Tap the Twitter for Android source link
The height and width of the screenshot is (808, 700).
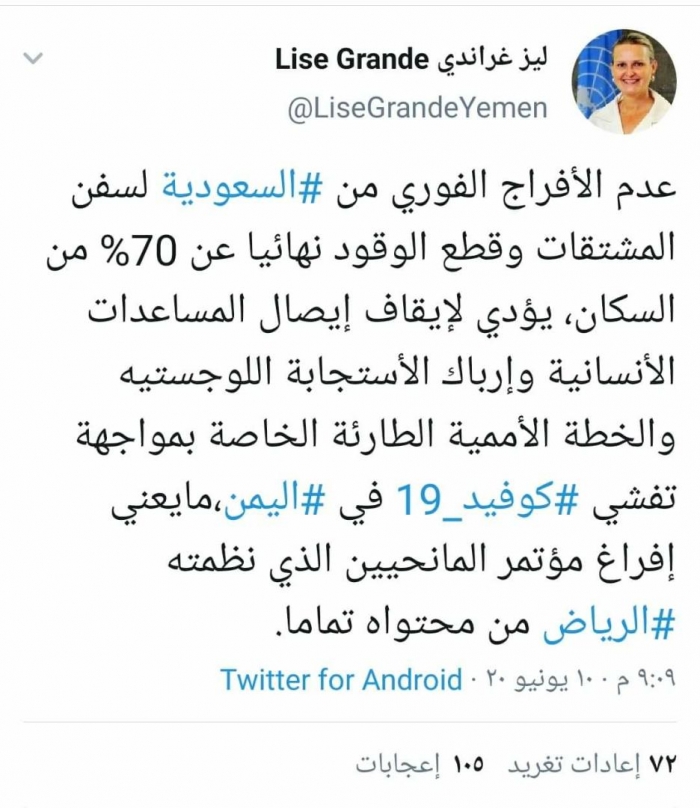tap(341, 682)
